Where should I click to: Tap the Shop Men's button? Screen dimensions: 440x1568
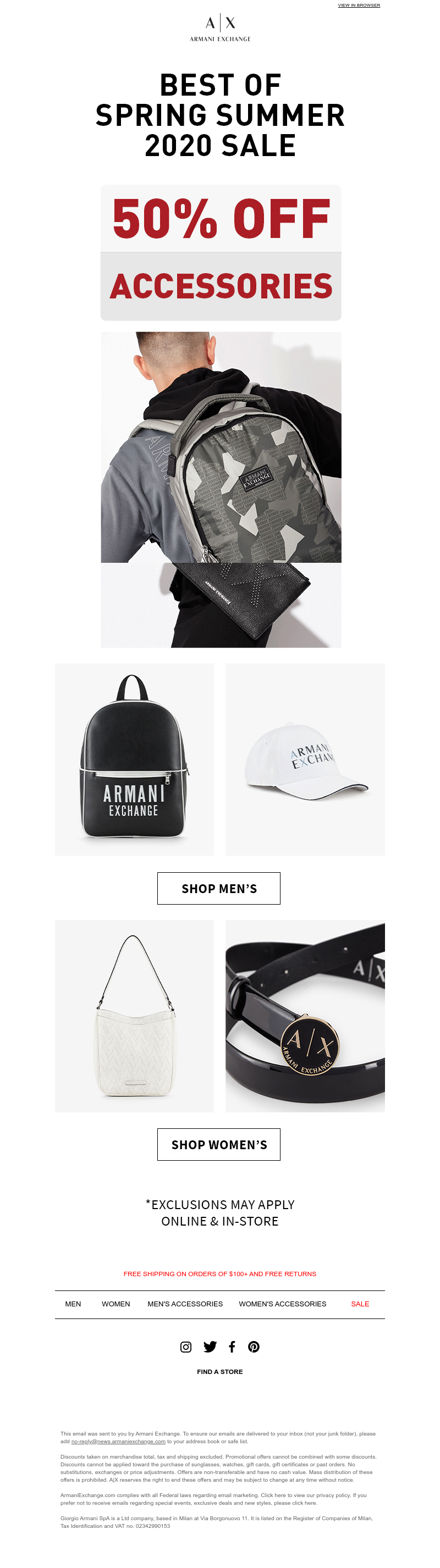click(219, 888)
